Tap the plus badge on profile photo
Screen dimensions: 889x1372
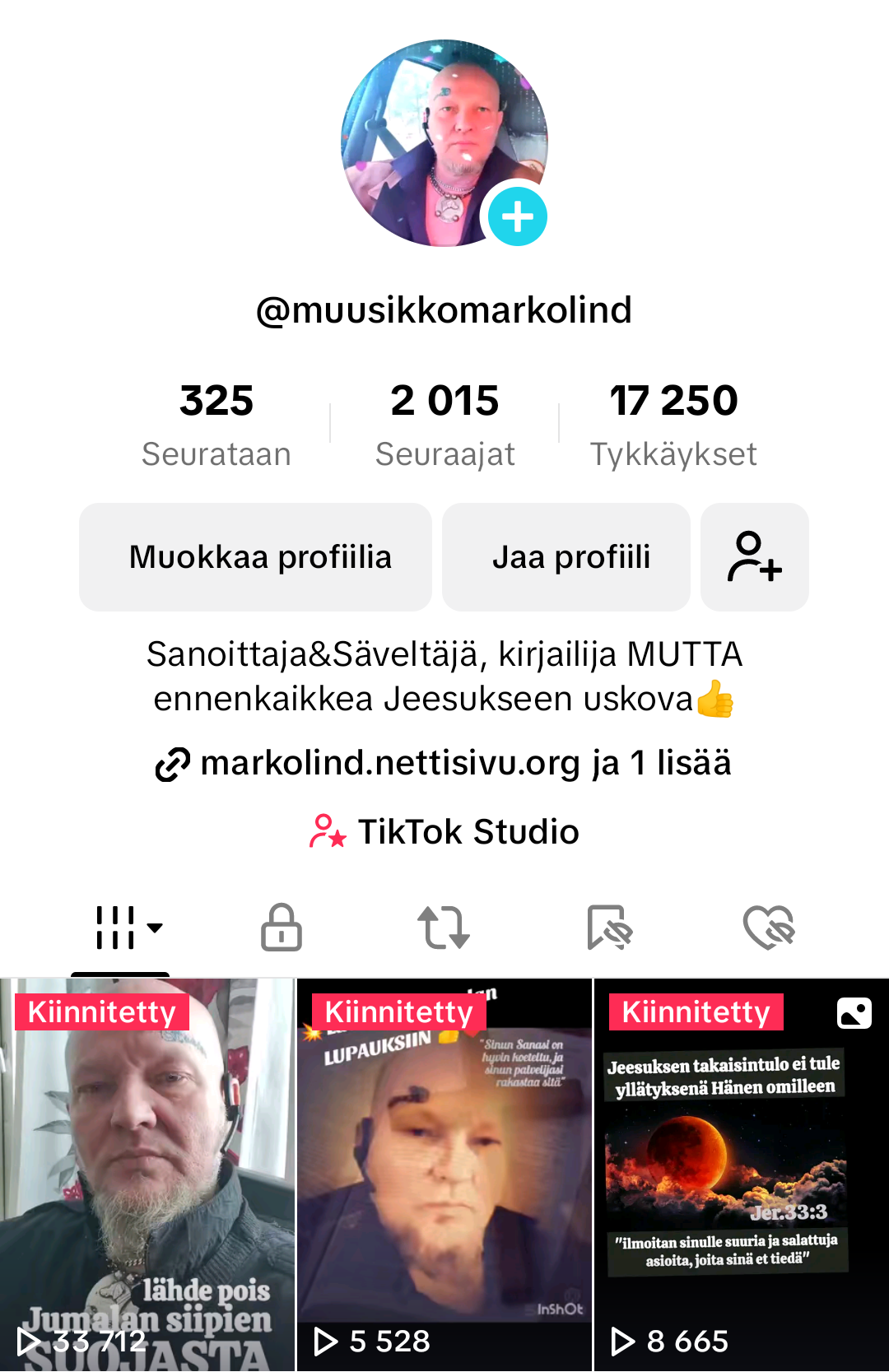(518, 216)
